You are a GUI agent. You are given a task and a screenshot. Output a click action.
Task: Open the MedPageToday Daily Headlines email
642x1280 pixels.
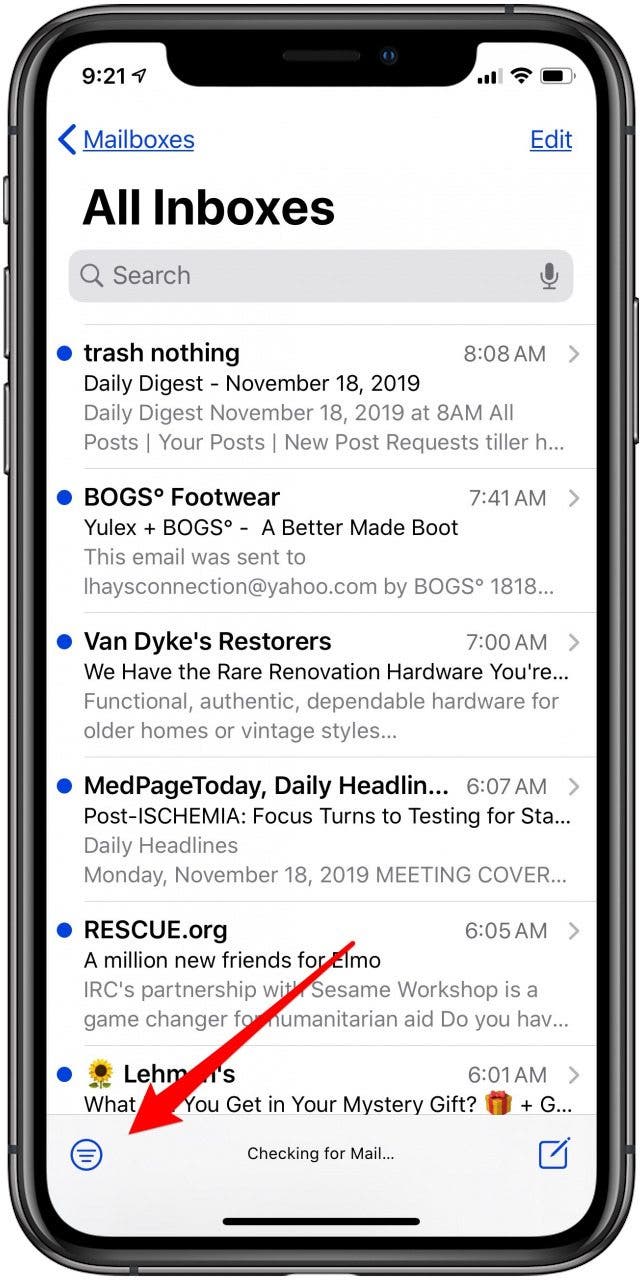click(321, 829)
